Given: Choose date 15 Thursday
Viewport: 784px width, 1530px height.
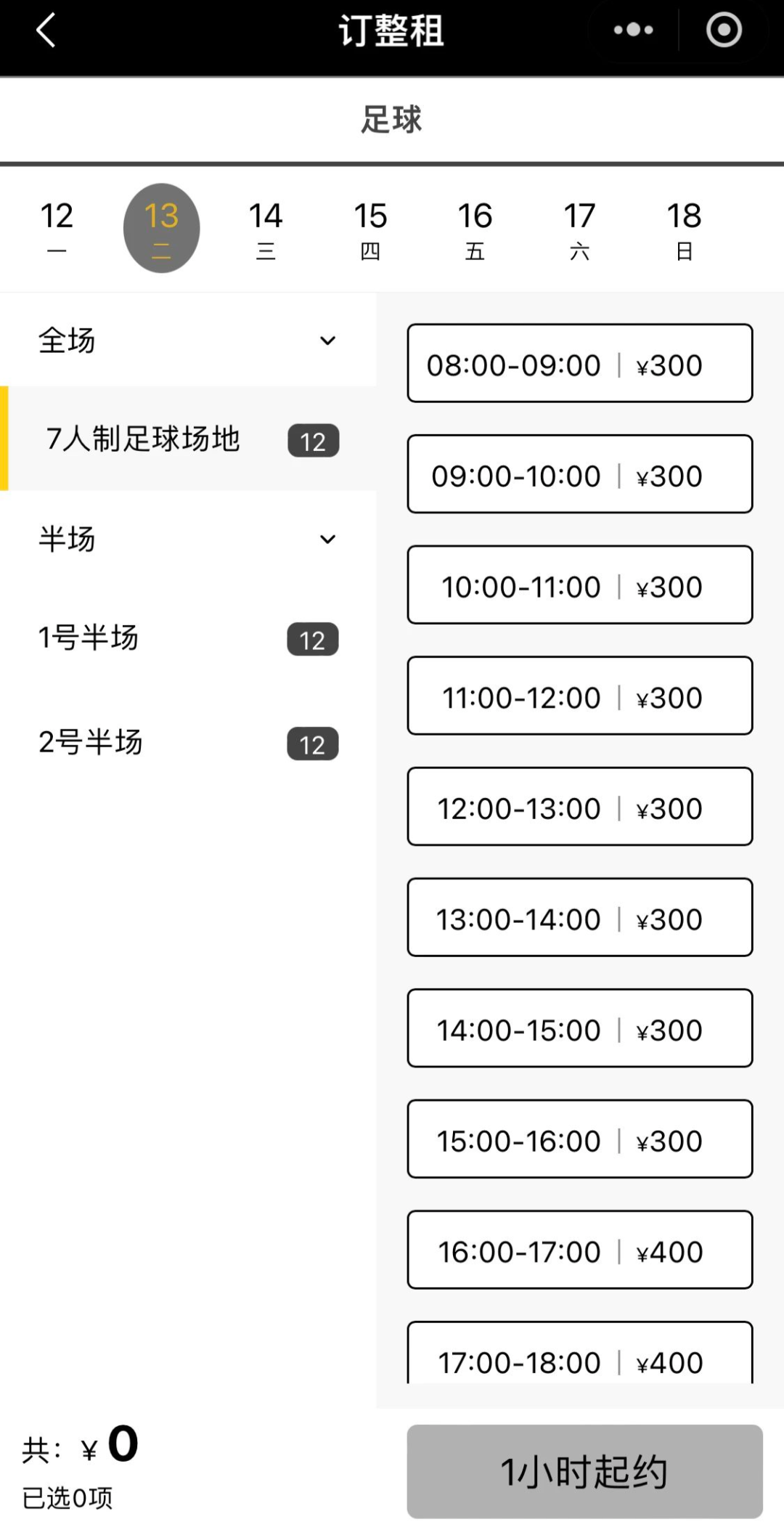Looking at the screenshot, I should coord(370,228).
